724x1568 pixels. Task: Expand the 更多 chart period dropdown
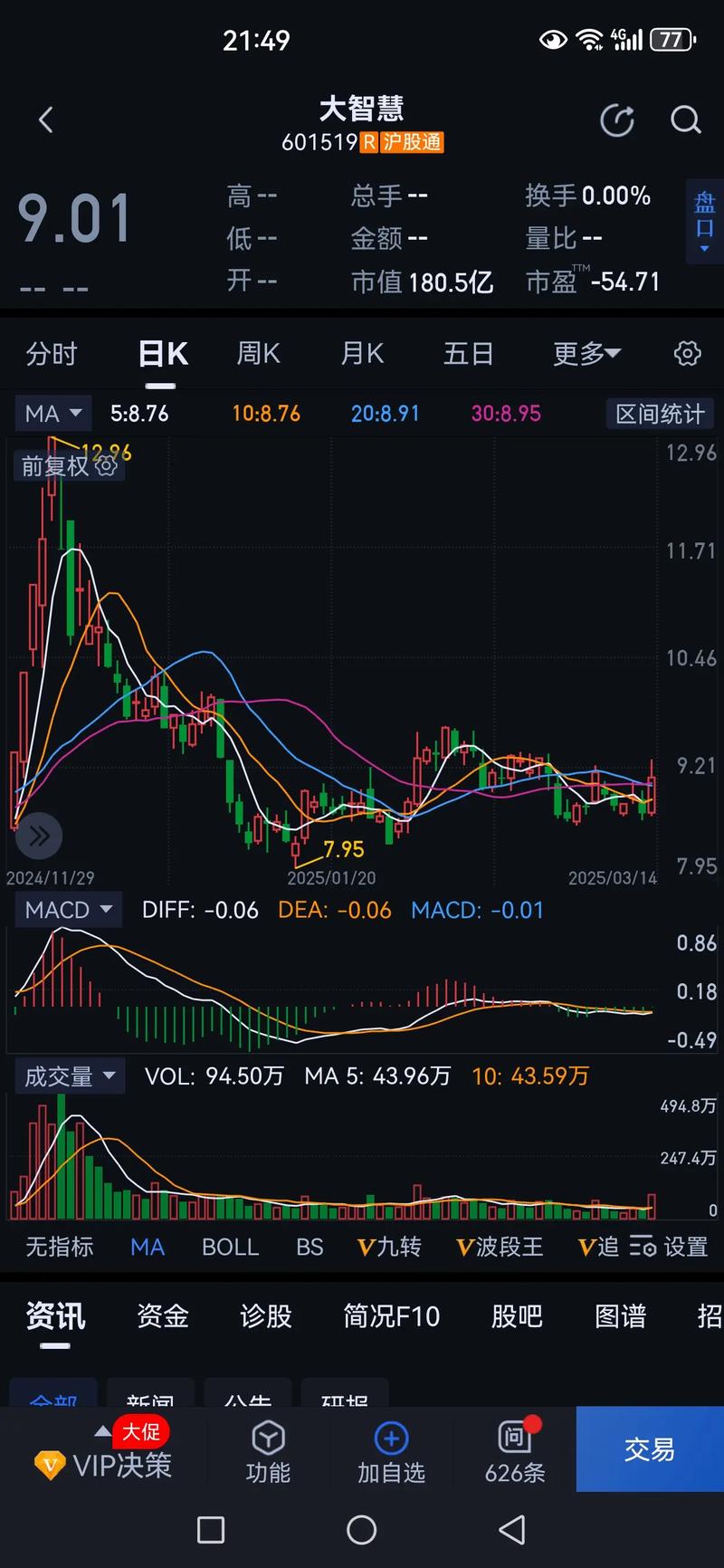tap(586, 354)
